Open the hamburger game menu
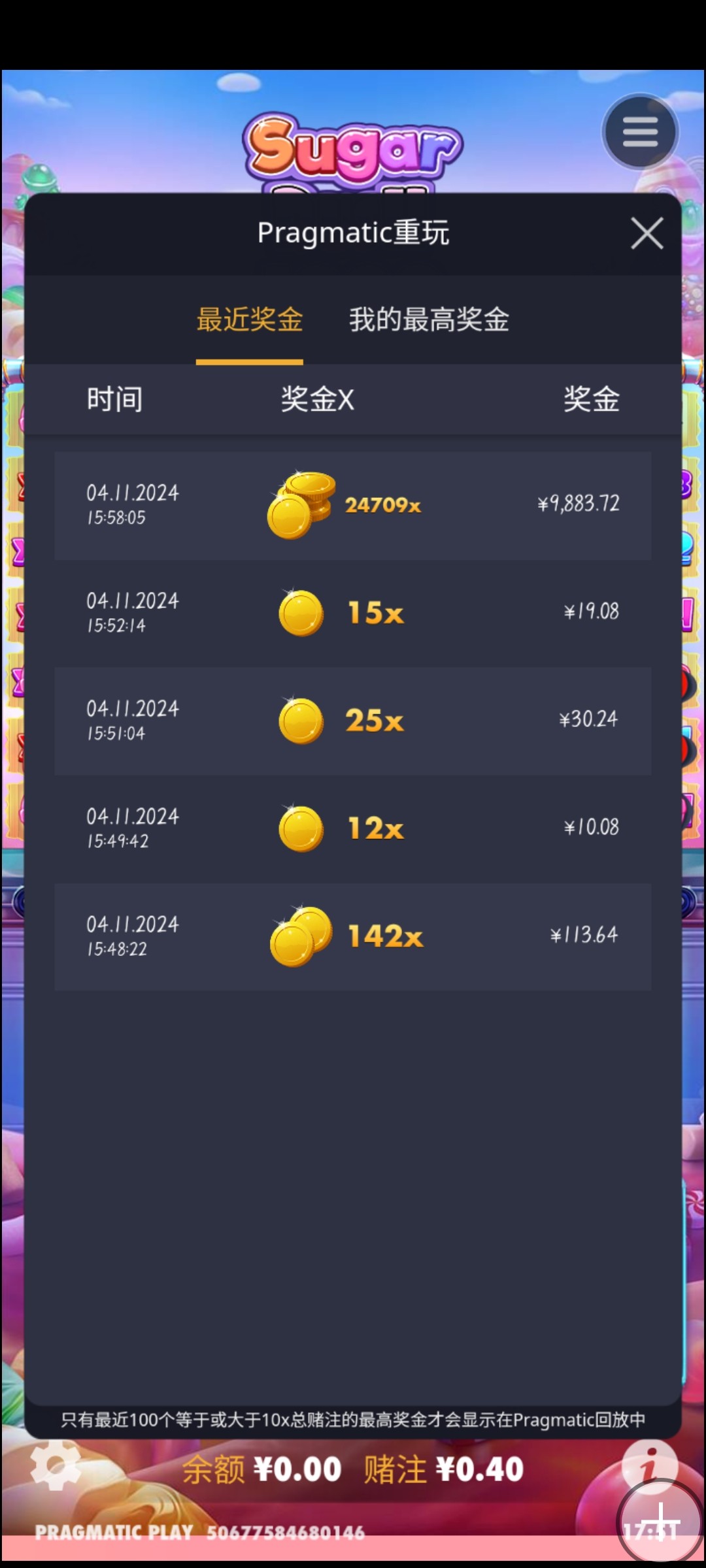 [x=640, y=133]
